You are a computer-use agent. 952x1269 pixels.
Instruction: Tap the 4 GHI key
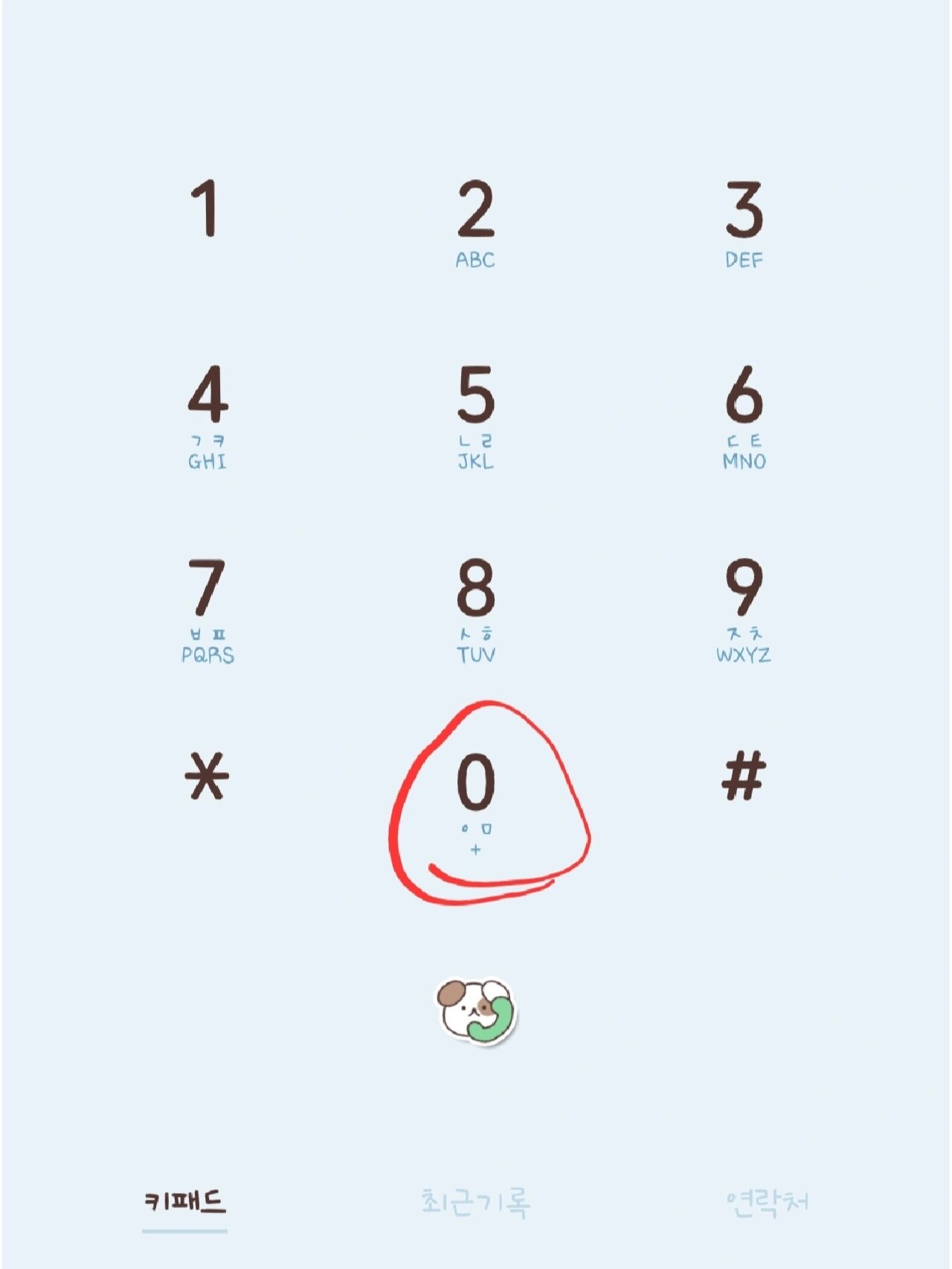[207, 414]
